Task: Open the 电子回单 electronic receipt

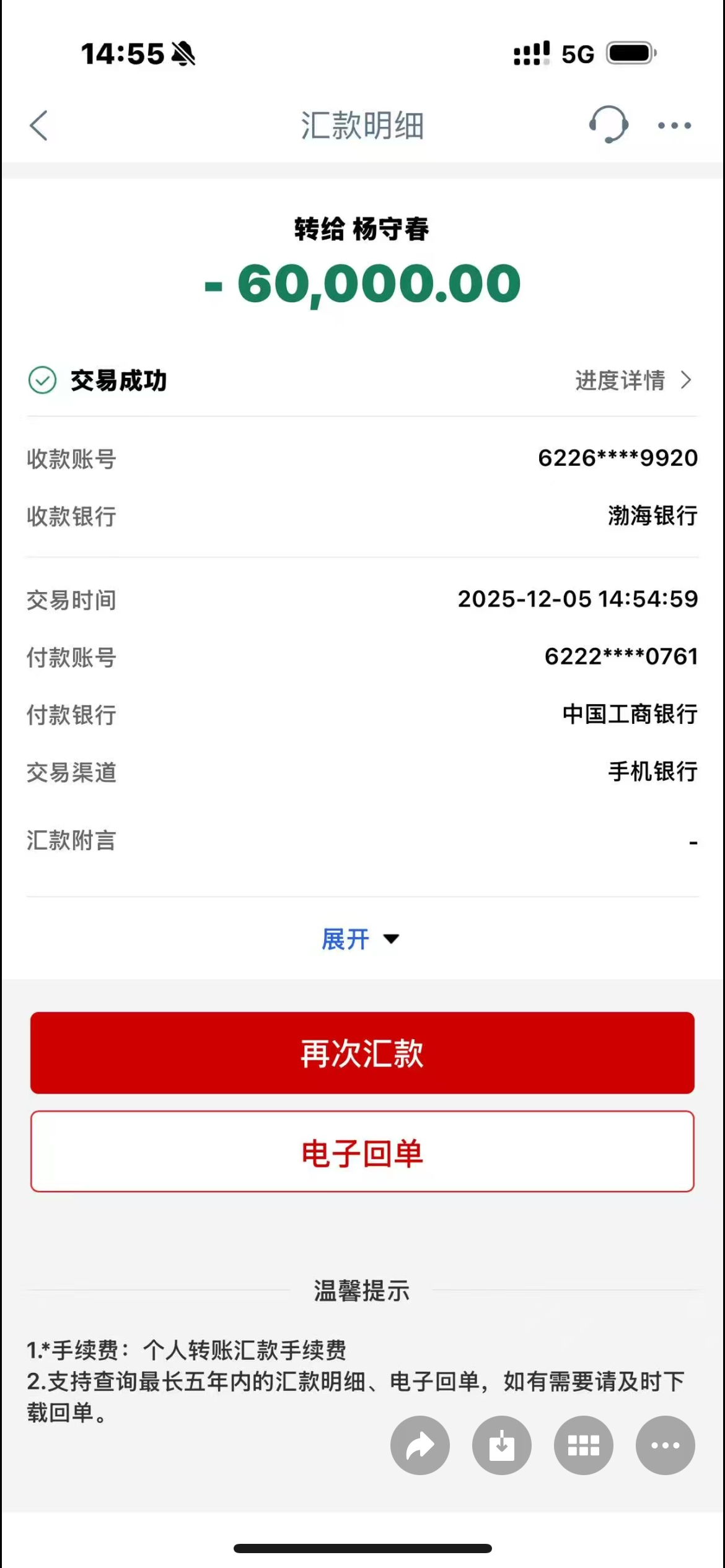Action: click(x=362, y=1152)
